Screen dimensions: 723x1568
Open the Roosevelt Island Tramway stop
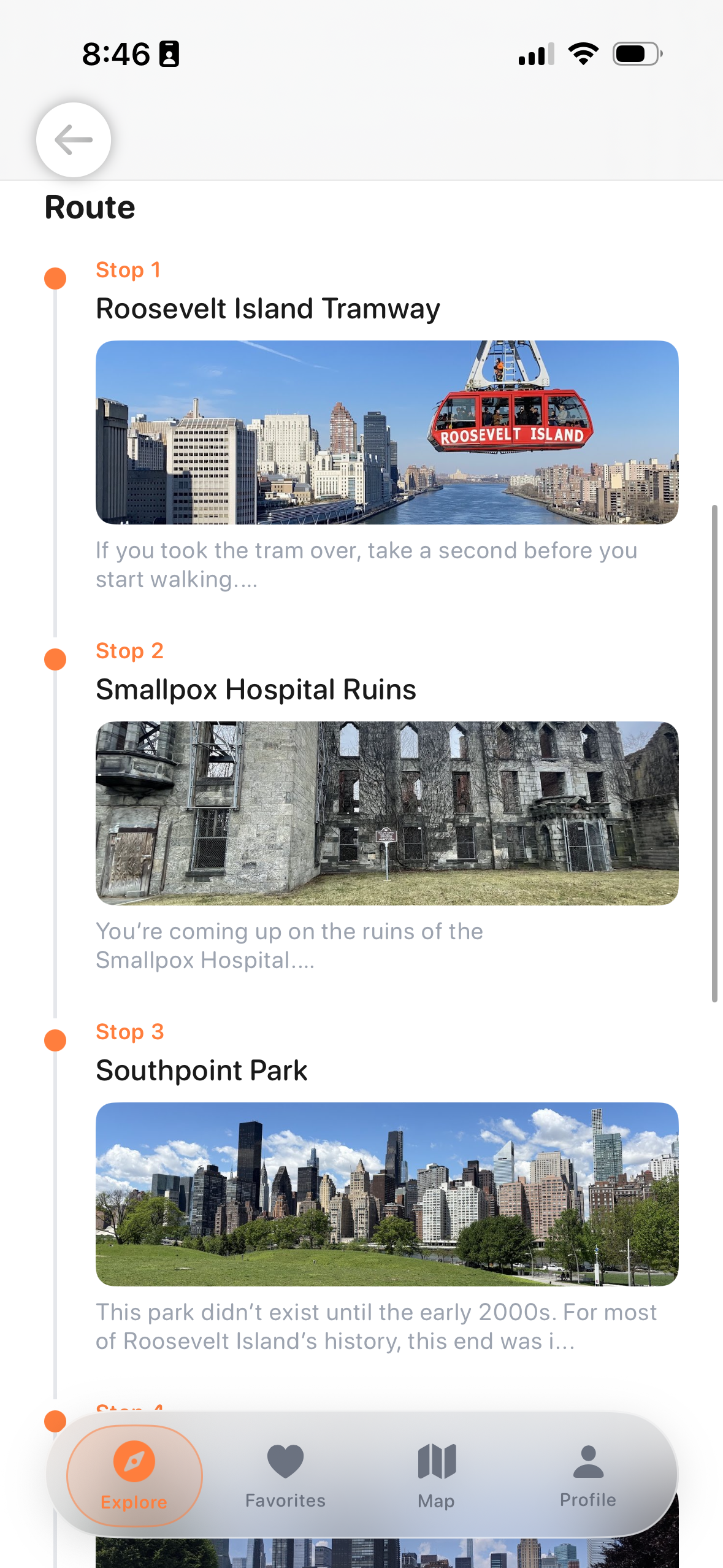point(267,309)
